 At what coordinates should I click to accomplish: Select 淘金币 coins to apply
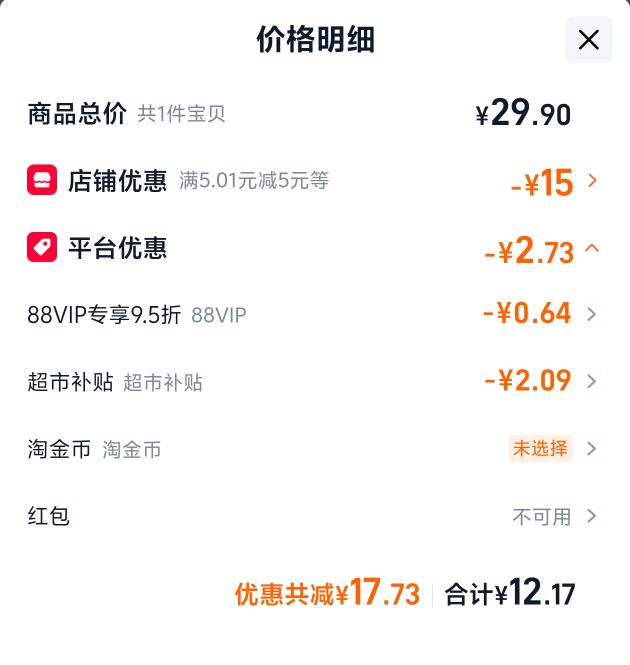click(315, 449)
